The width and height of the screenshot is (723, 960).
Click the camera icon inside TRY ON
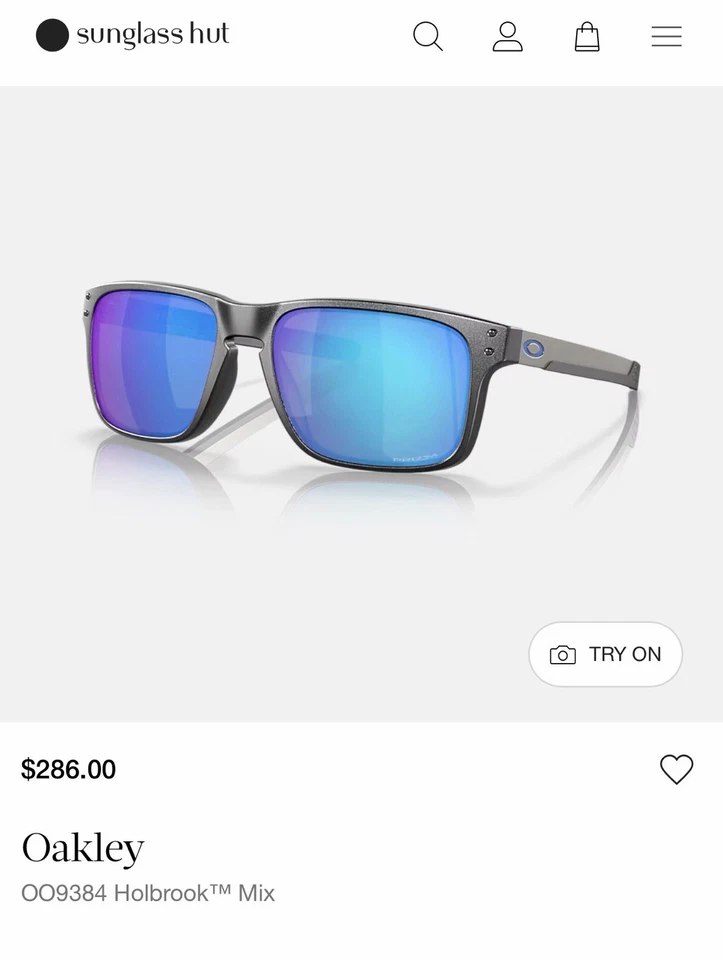563,654
